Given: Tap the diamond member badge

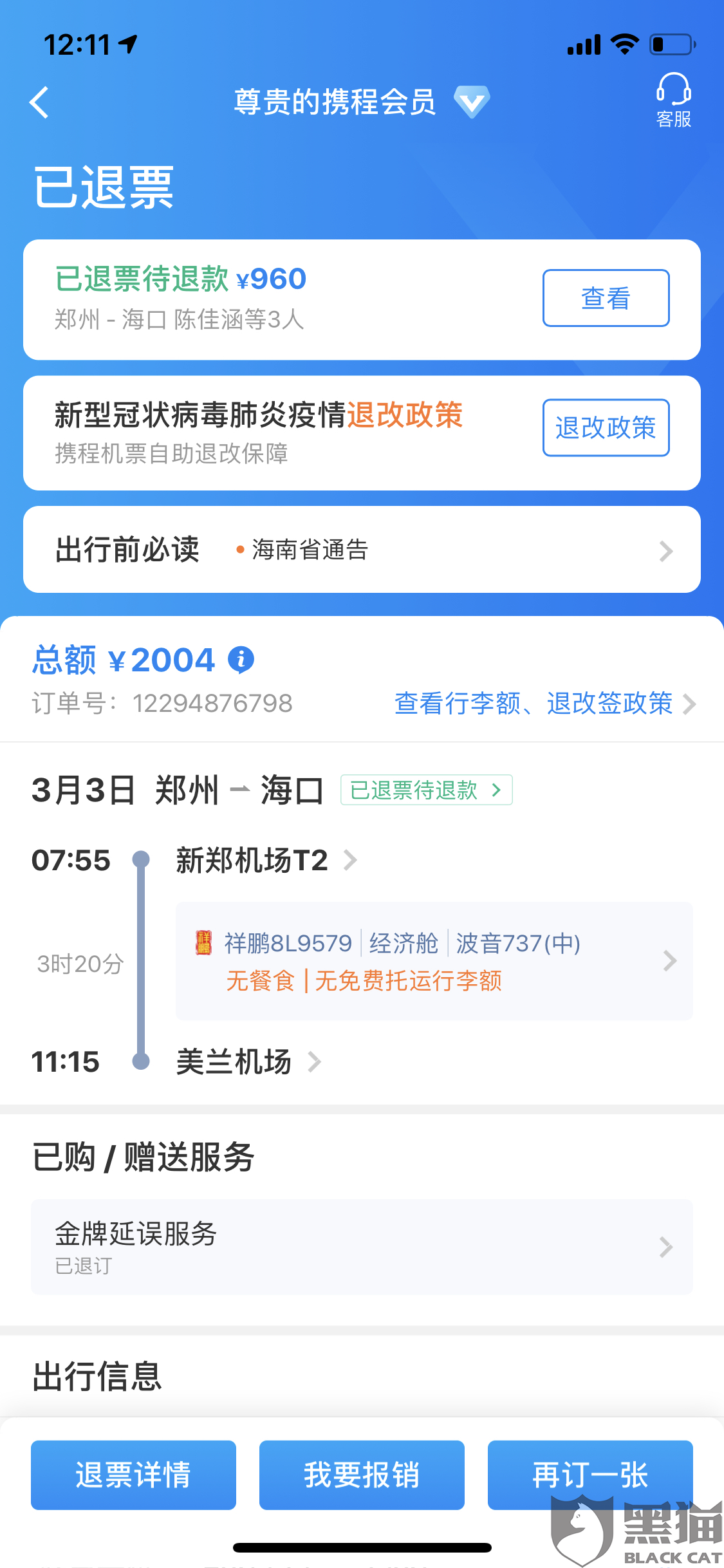Looking at the screenshot, I should (x=472, y=102).
